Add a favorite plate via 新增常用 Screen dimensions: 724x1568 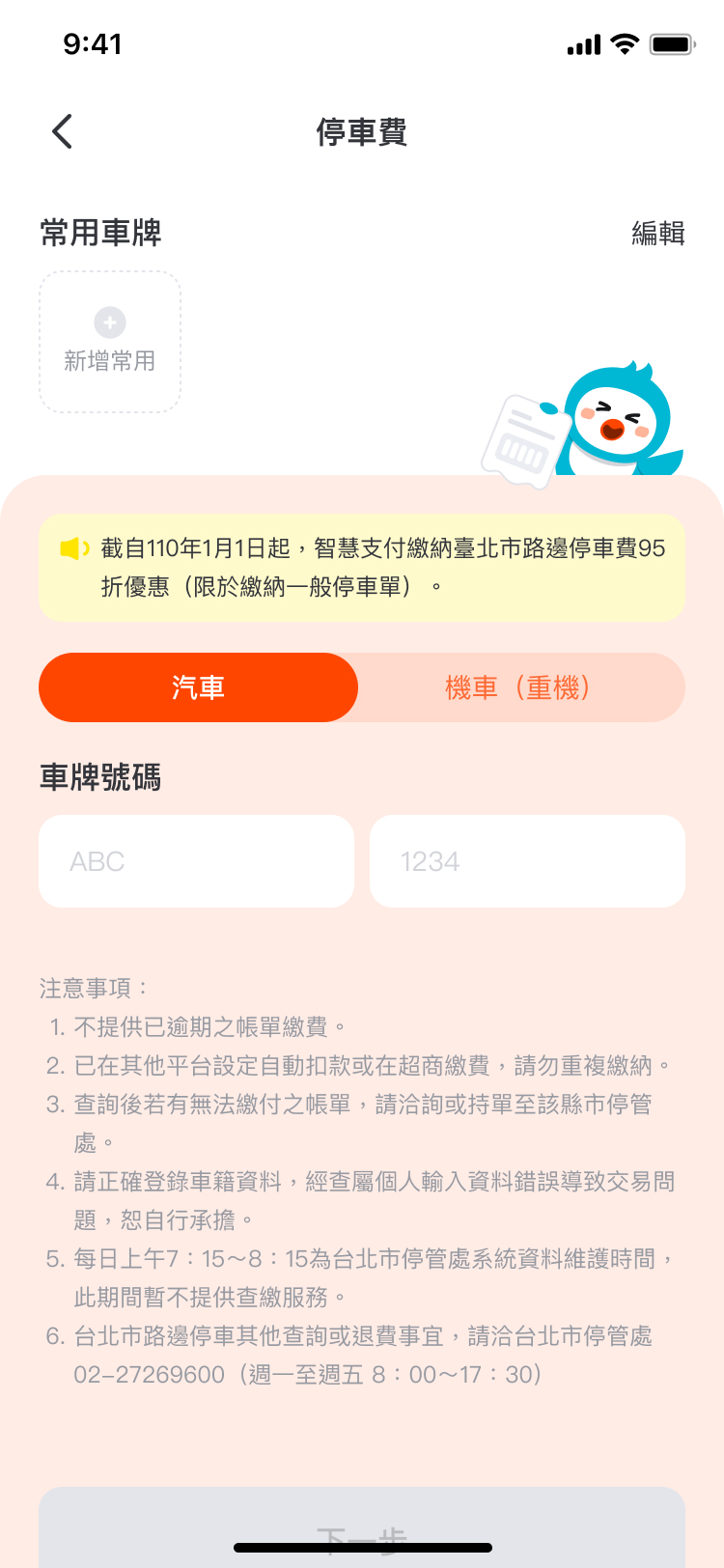click(110, 342)
